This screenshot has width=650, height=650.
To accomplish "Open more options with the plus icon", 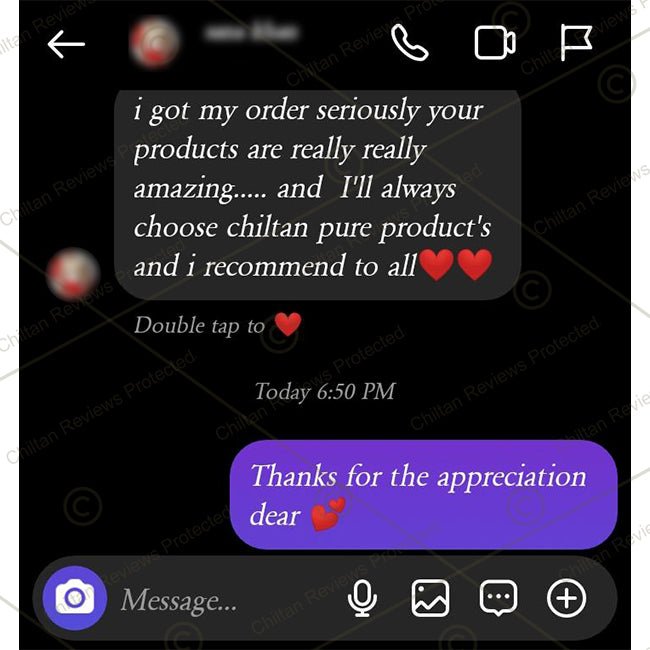I will (x=566, y=599).
